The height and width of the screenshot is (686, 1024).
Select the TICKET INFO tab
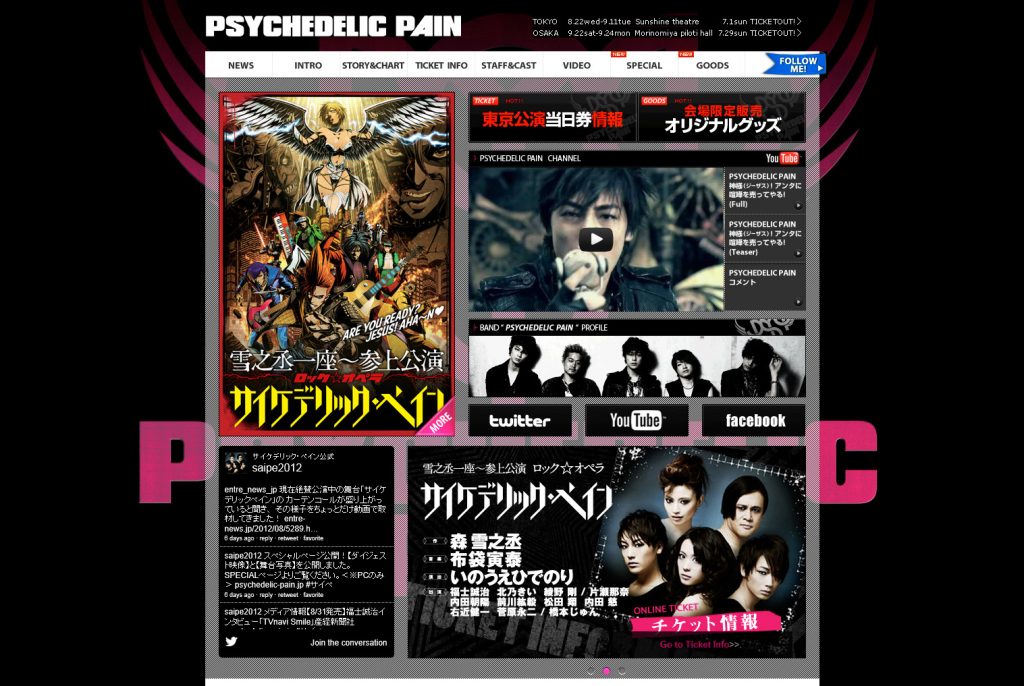(x=441, y=65)
